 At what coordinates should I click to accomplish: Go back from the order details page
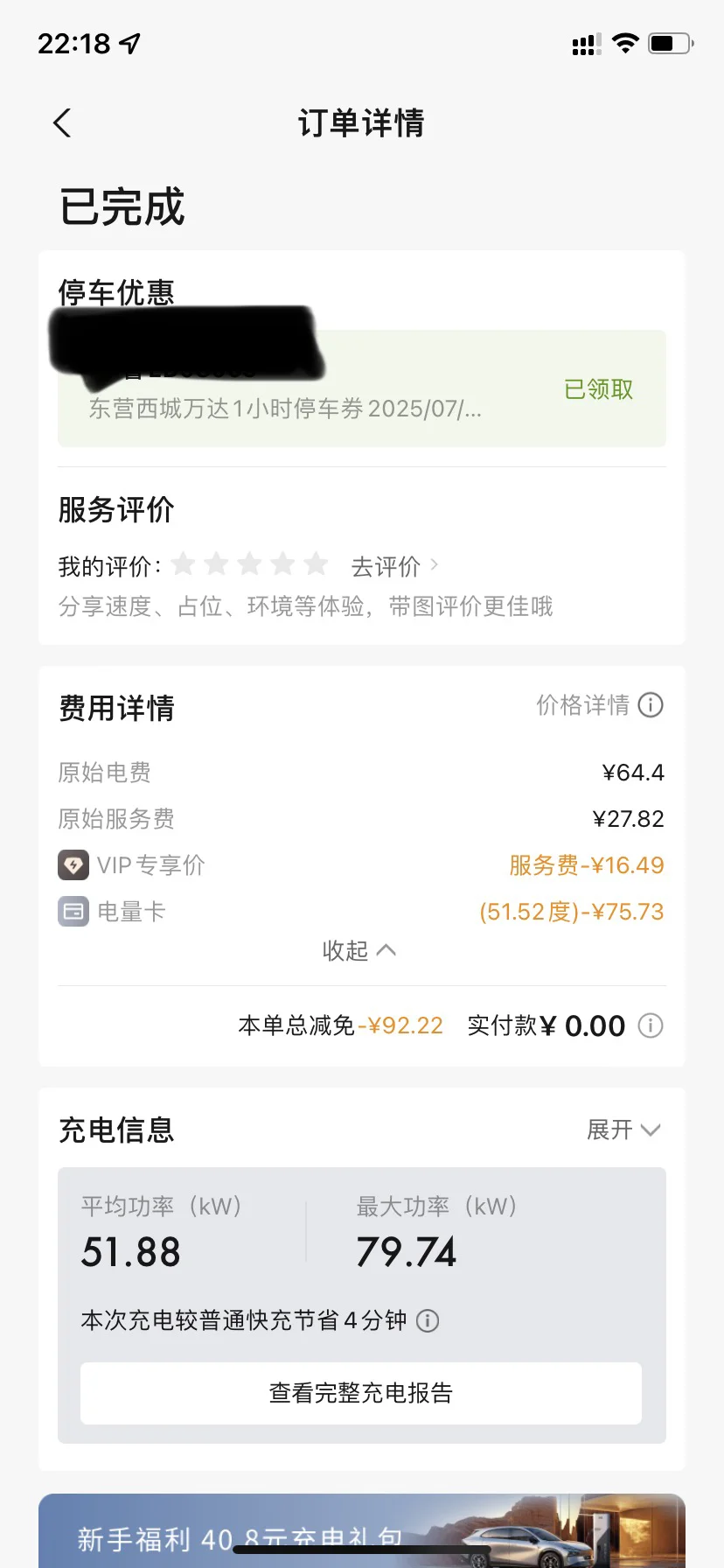click(x=62, y=123)
